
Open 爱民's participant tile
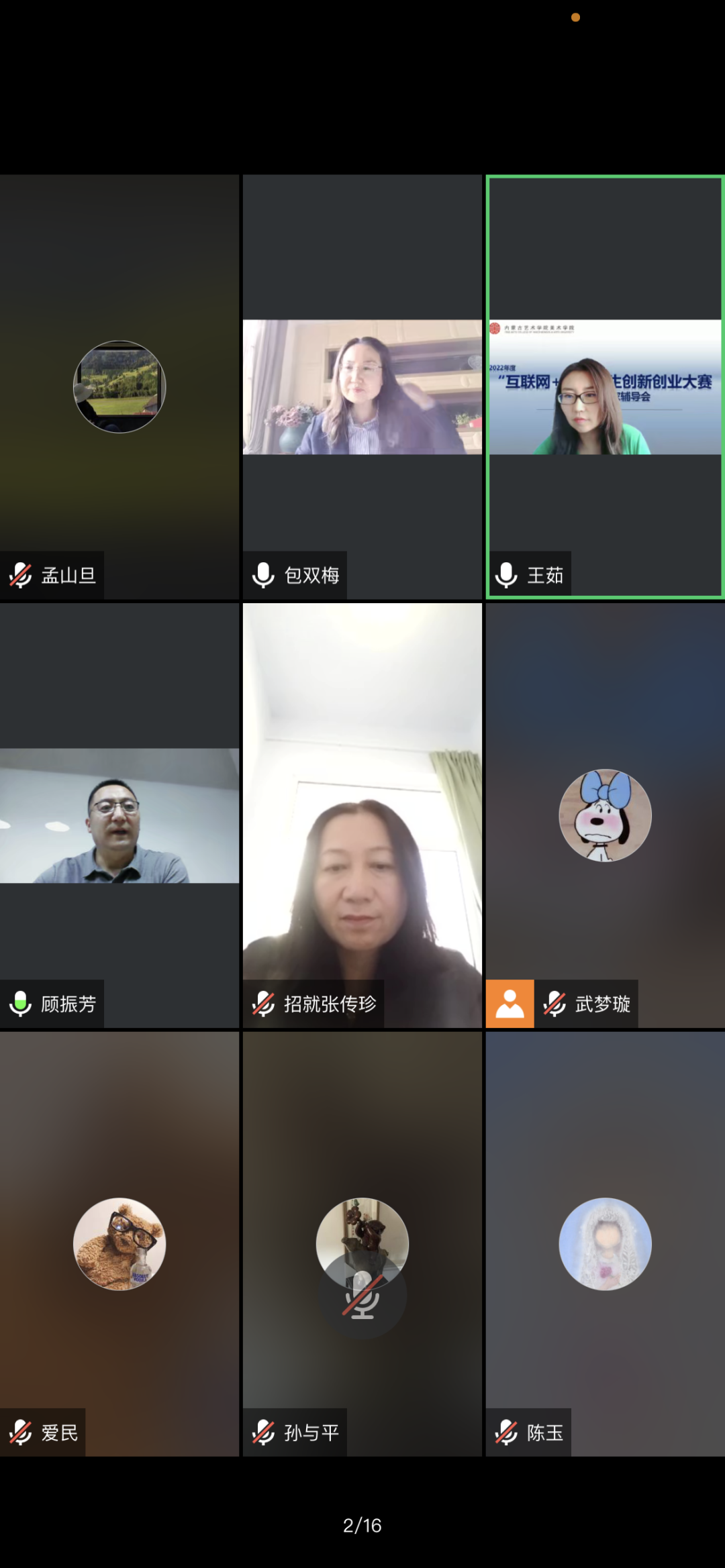119,1243
